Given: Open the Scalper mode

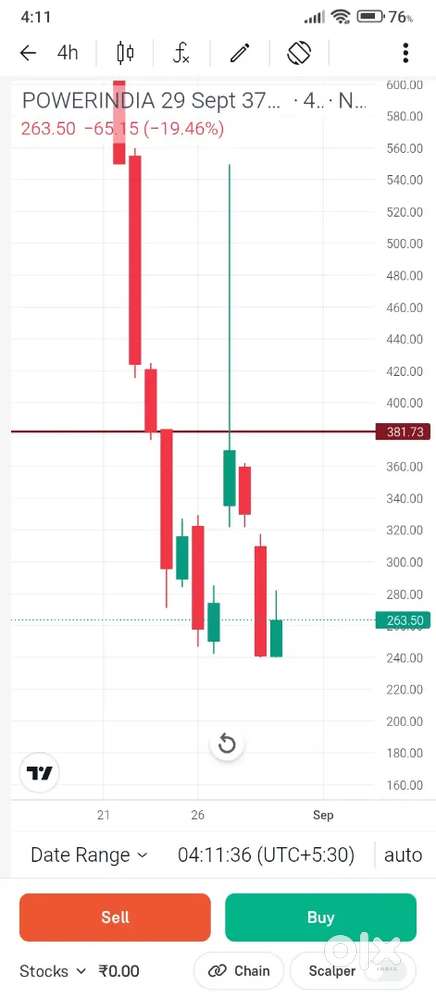Looking at the screenshot, I should 332,971.
